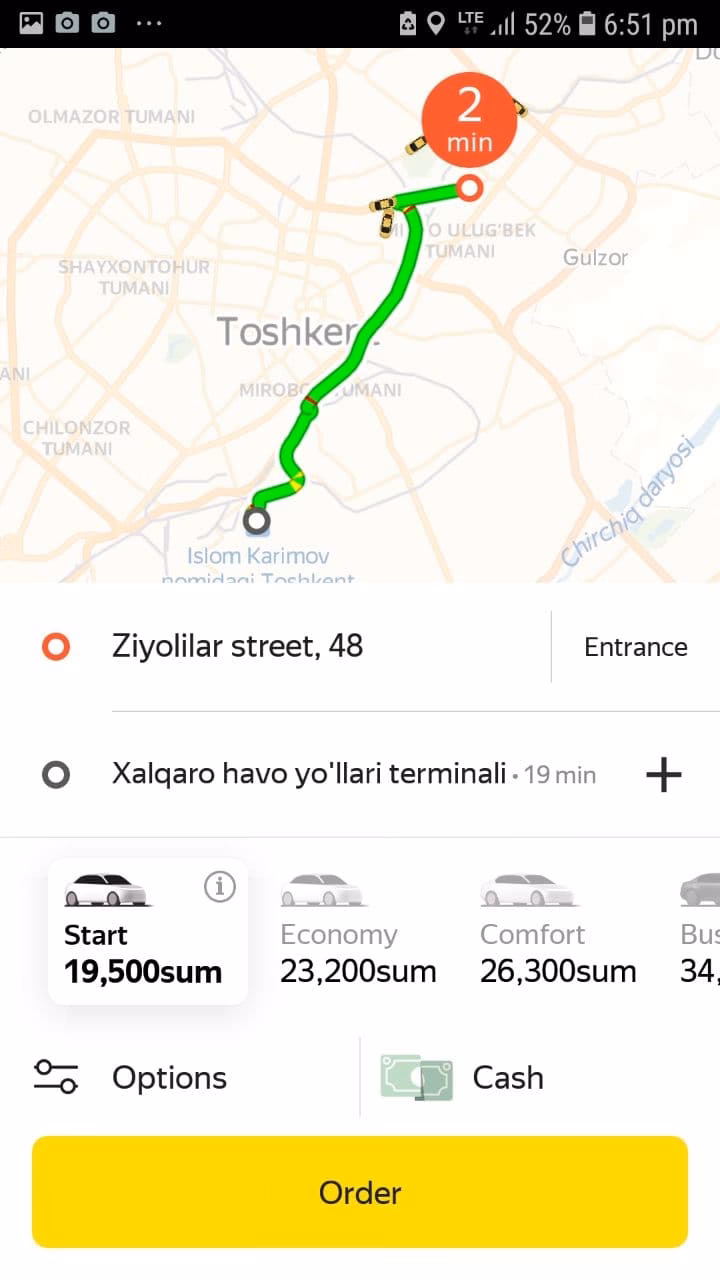Open the ellipsis menu in the status bar
The width and height of the screenshot is (720, 1280).
pyautogui.click(x=150, y=24)
